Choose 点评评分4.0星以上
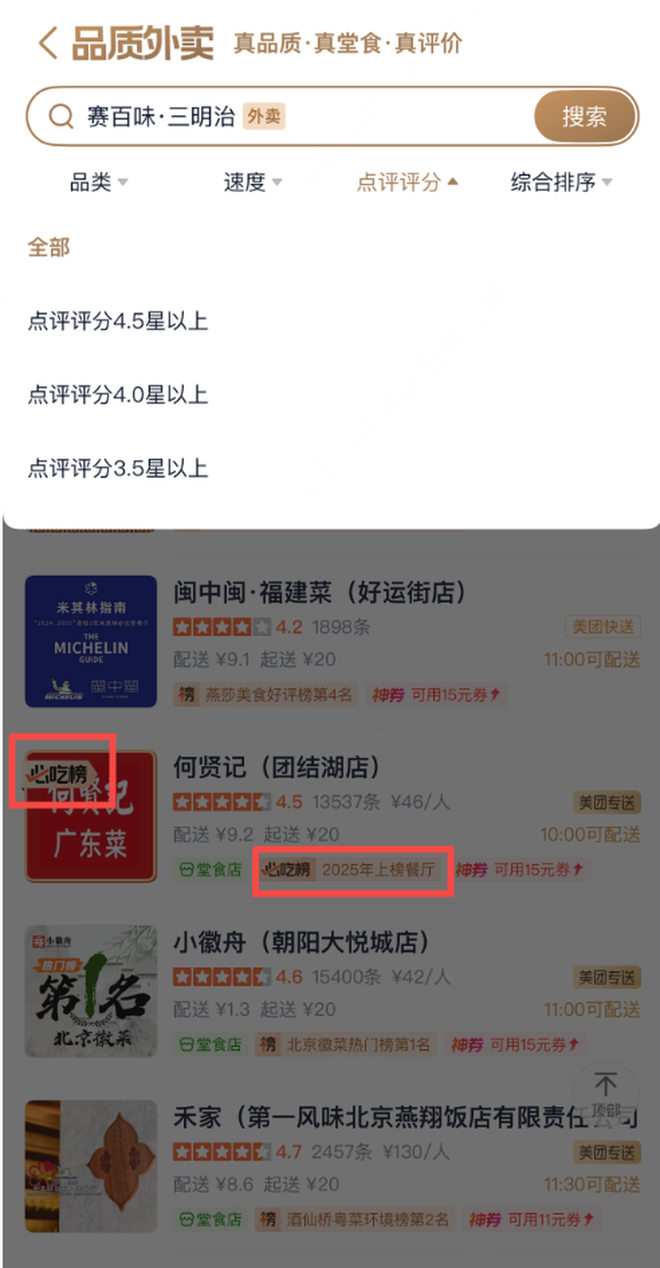Screen dimensions: 660x1268 click(118, 394)
